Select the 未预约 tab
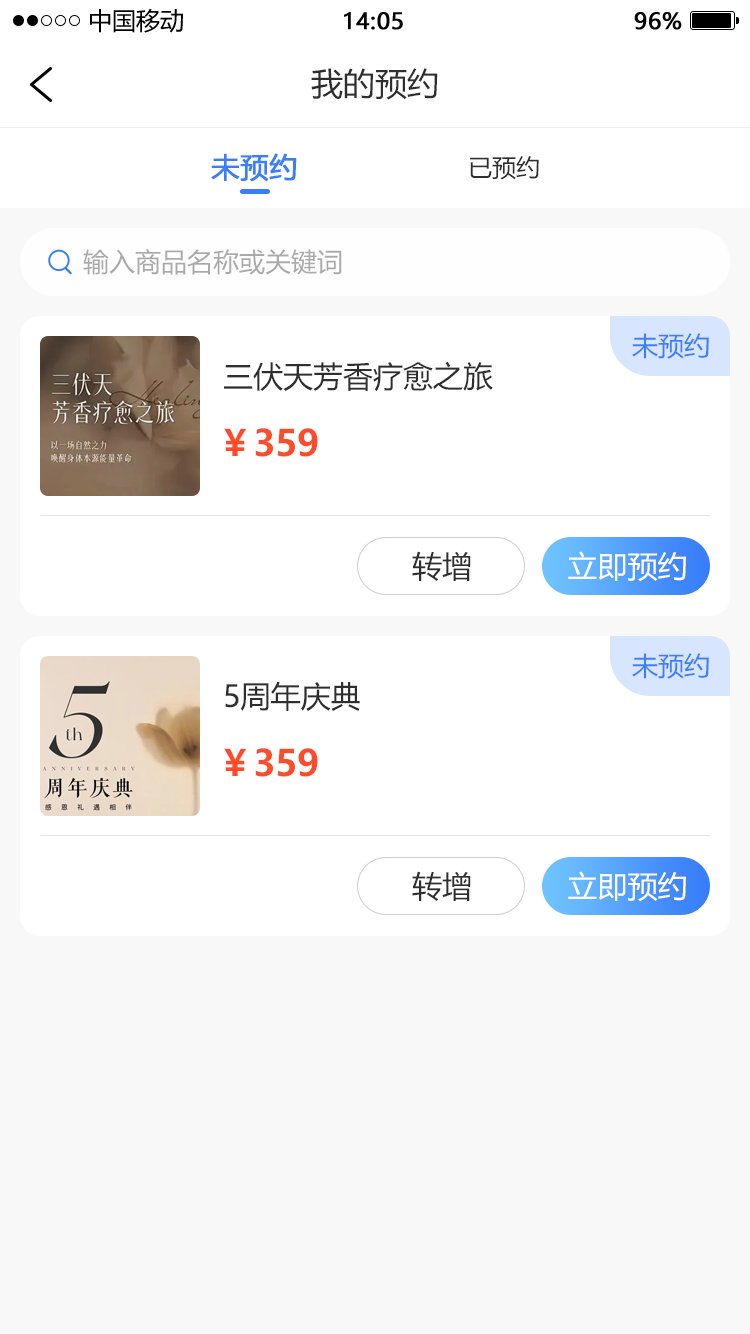The image size is (750, 1334). click(x=254, y=168)
